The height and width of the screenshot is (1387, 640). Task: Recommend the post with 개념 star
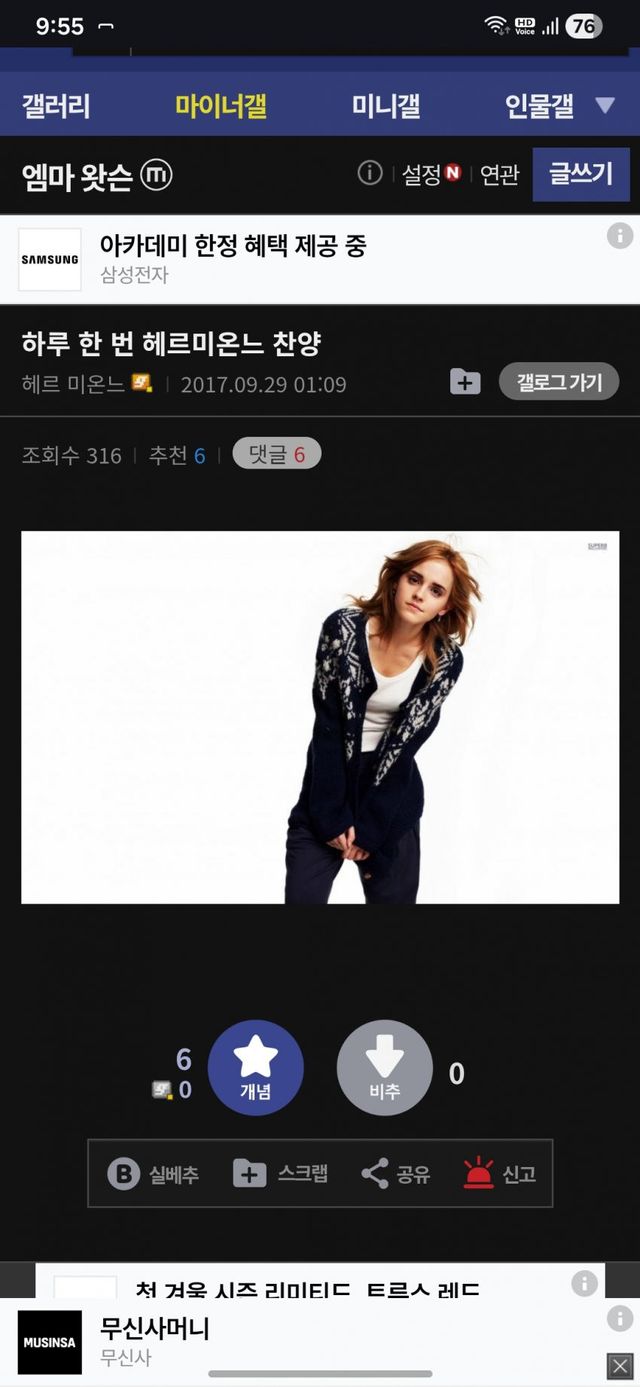click(x=255, y=1068)
